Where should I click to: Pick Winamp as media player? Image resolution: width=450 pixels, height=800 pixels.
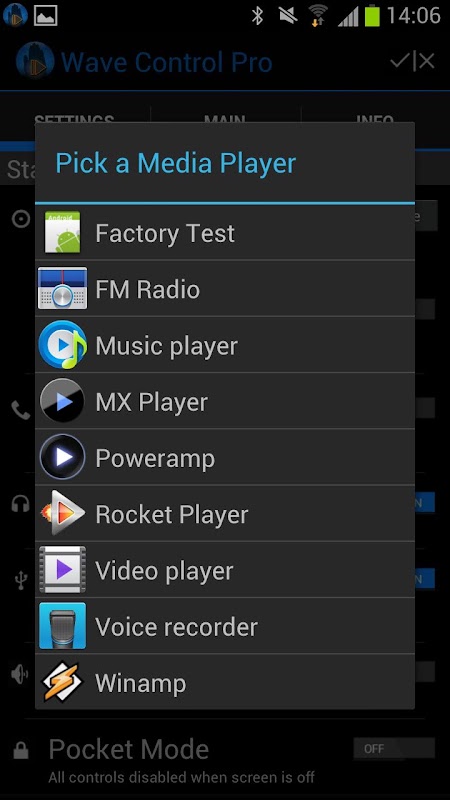224,682
